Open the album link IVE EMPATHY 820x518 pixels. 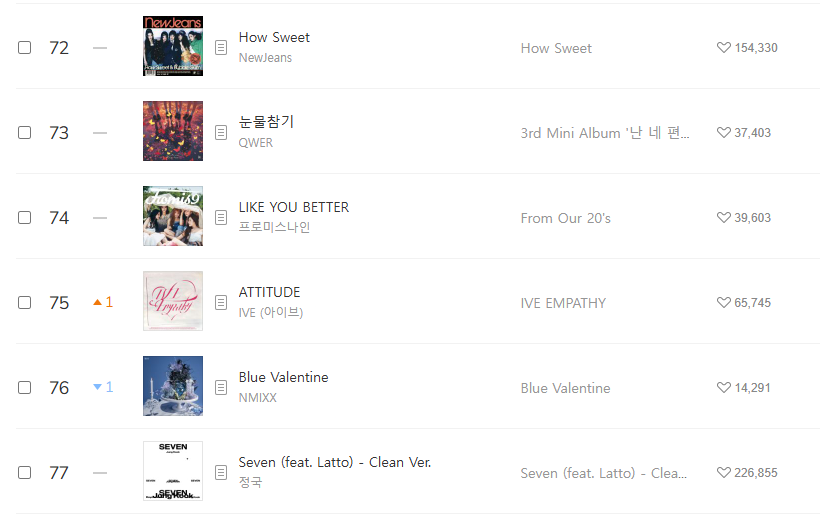563,303
